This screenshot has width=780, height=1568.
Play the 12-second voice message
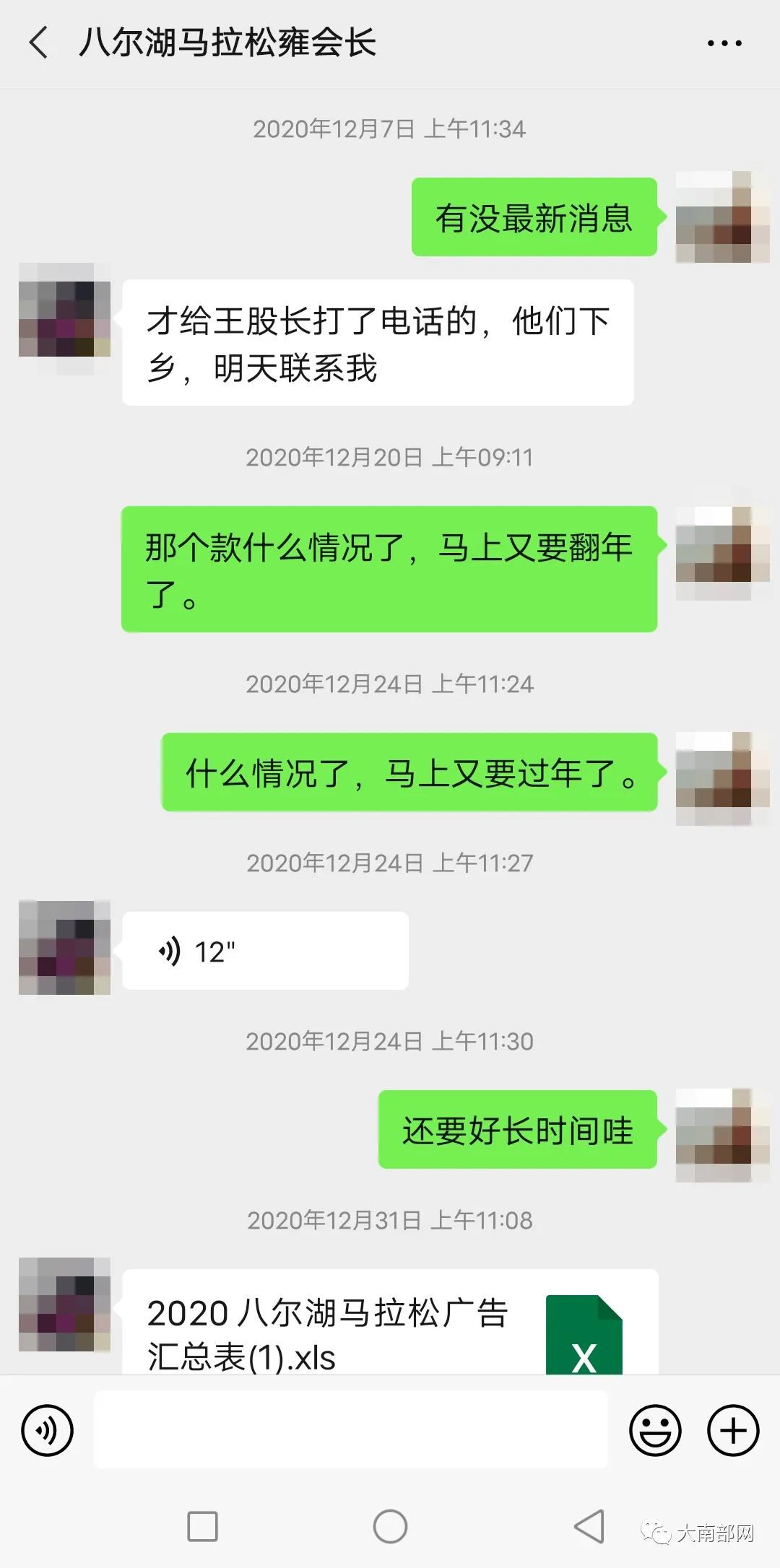tap(264, 951)
